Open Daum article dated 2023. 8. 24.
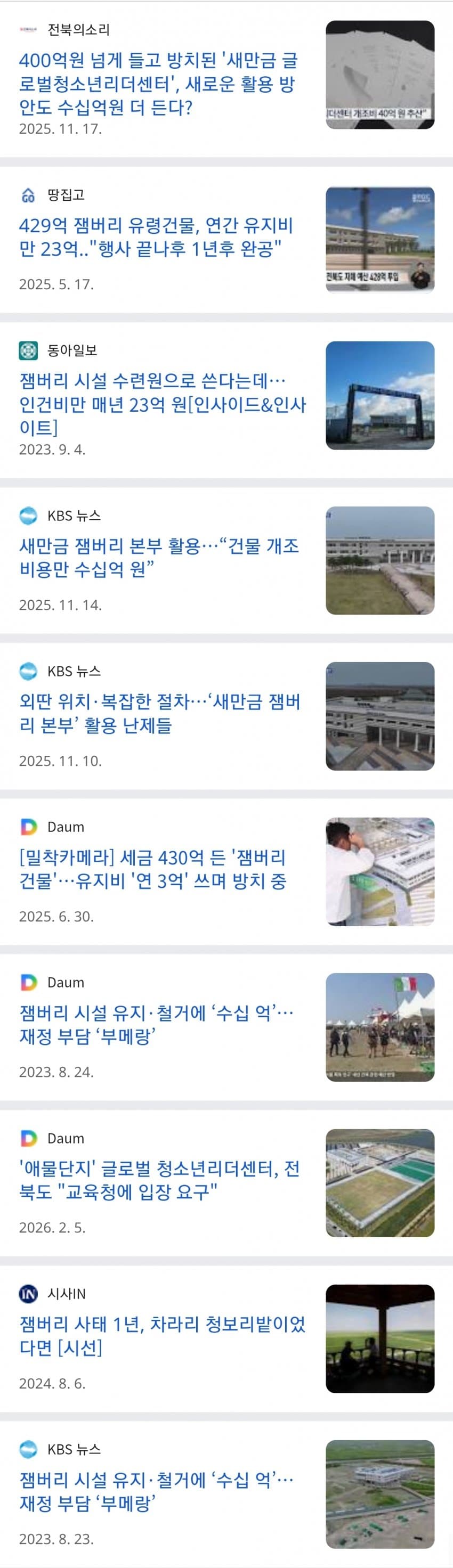453x1568 pixels. [x=157, y=1024]
